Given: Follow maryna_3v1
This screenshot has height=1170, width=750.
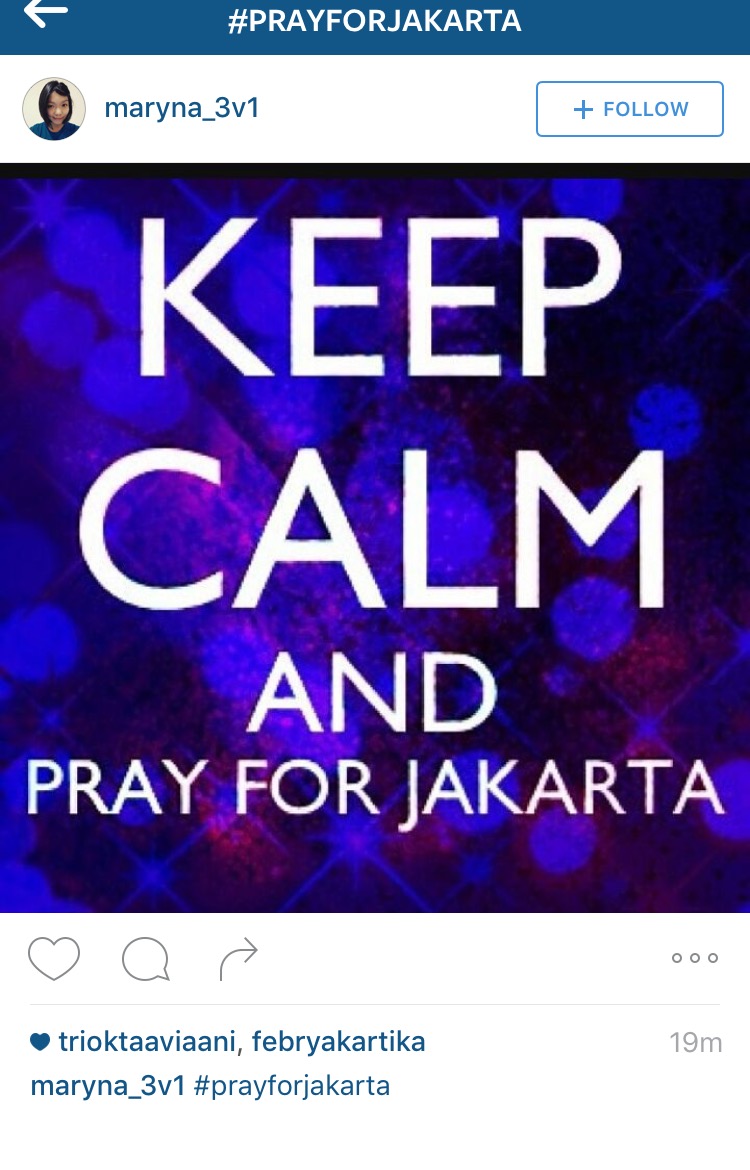Looking at the screenshot, I should (630, 109).
